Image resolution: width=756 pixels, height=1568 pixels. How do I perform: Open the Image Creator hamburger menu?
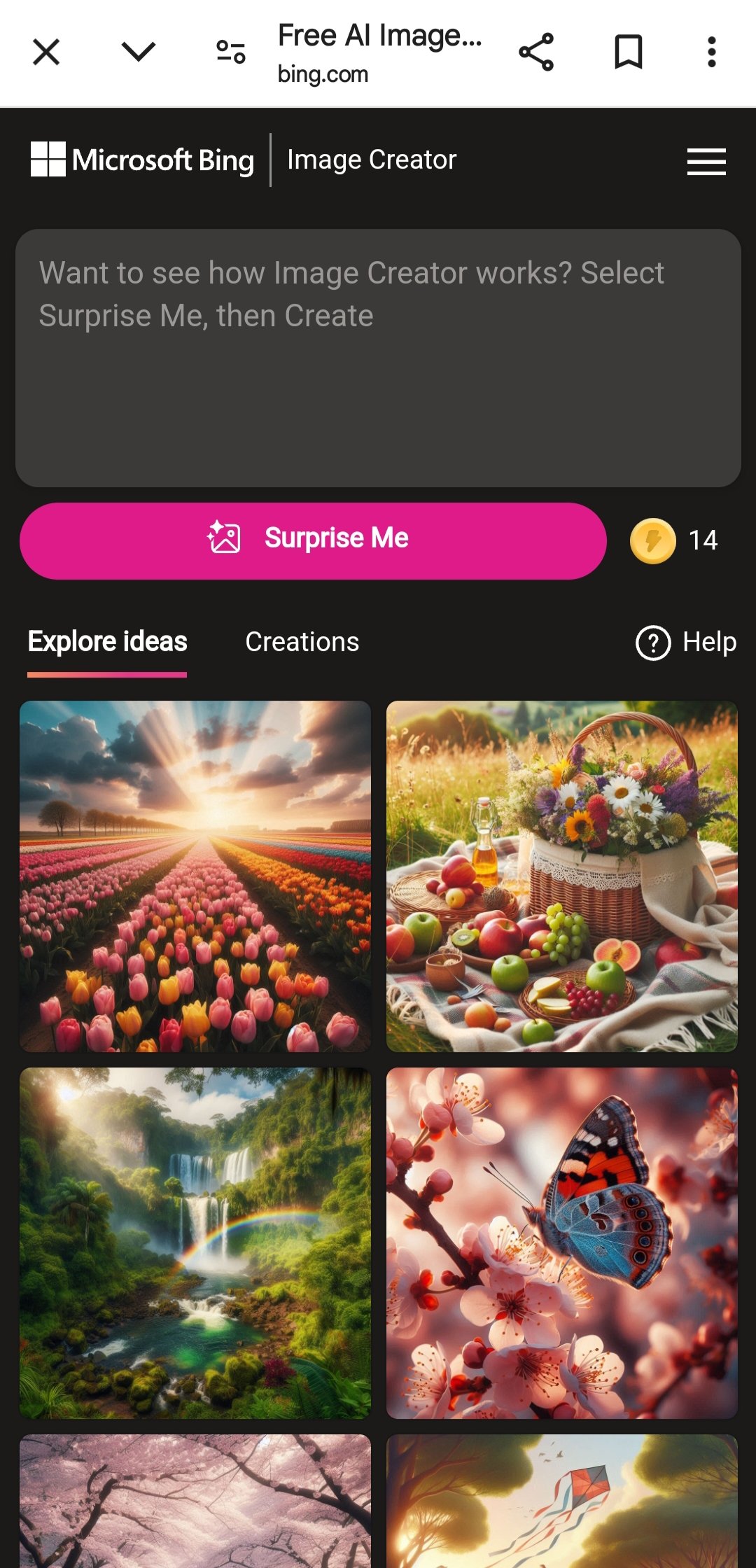(x=706, y=162)
